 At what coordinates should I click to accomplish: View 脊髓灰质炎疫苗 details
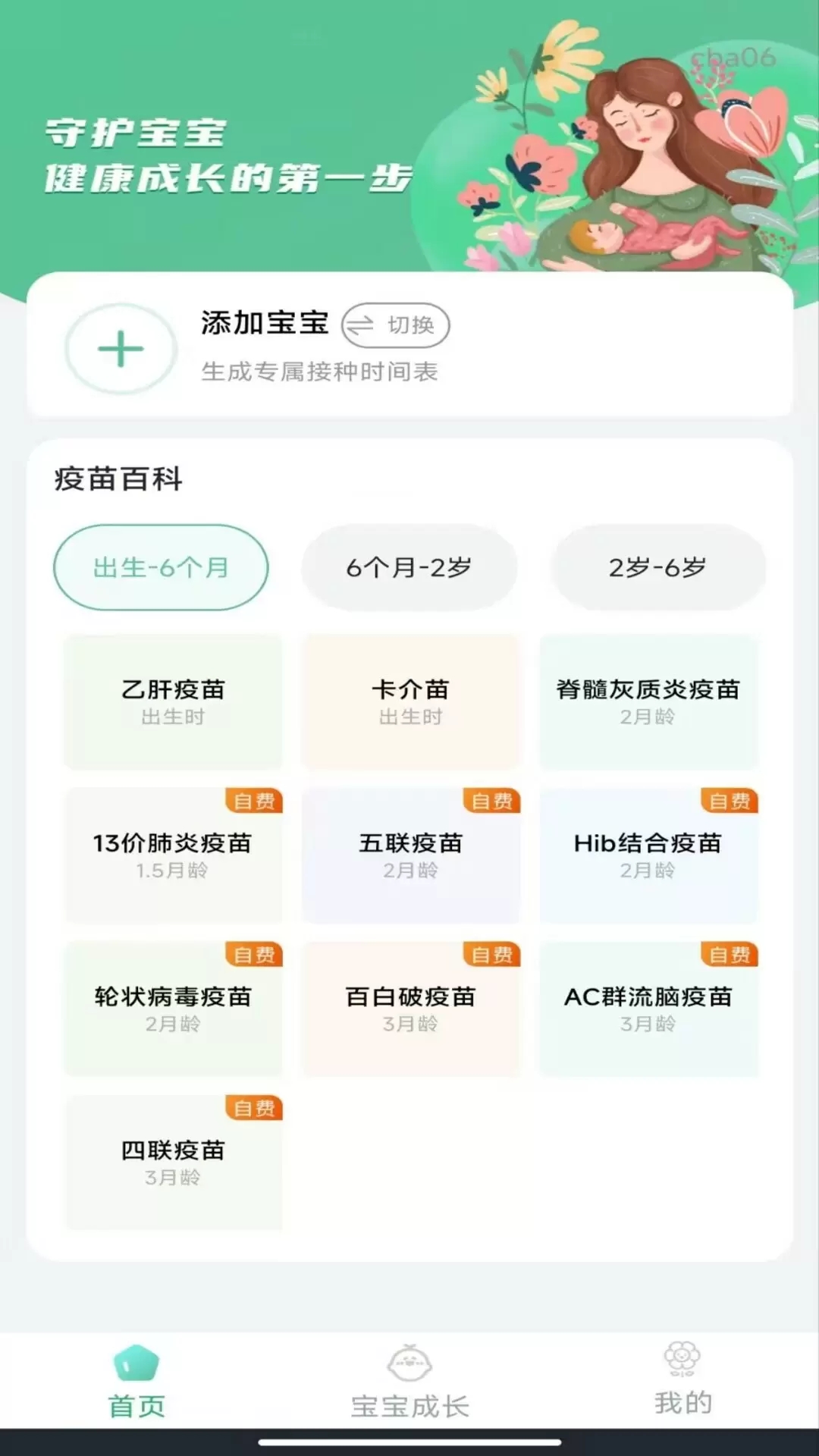[648, 701]
